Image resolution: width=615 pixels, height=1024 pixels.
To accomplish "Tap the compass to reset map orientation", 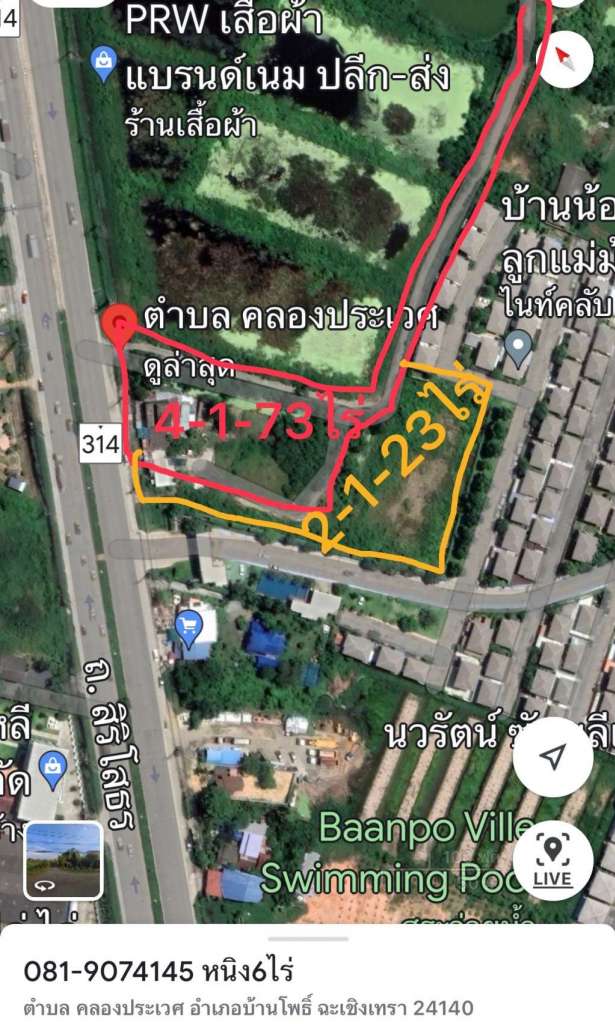I will (565, 58).
